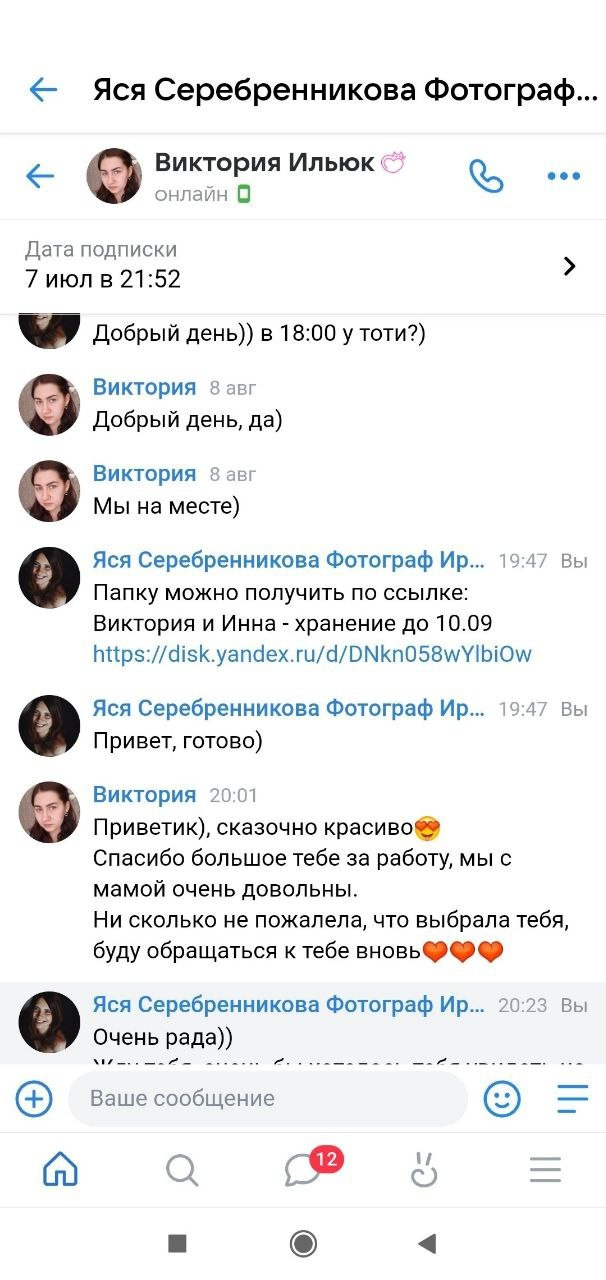Open the message templates icon

[x=573, y=1099]
